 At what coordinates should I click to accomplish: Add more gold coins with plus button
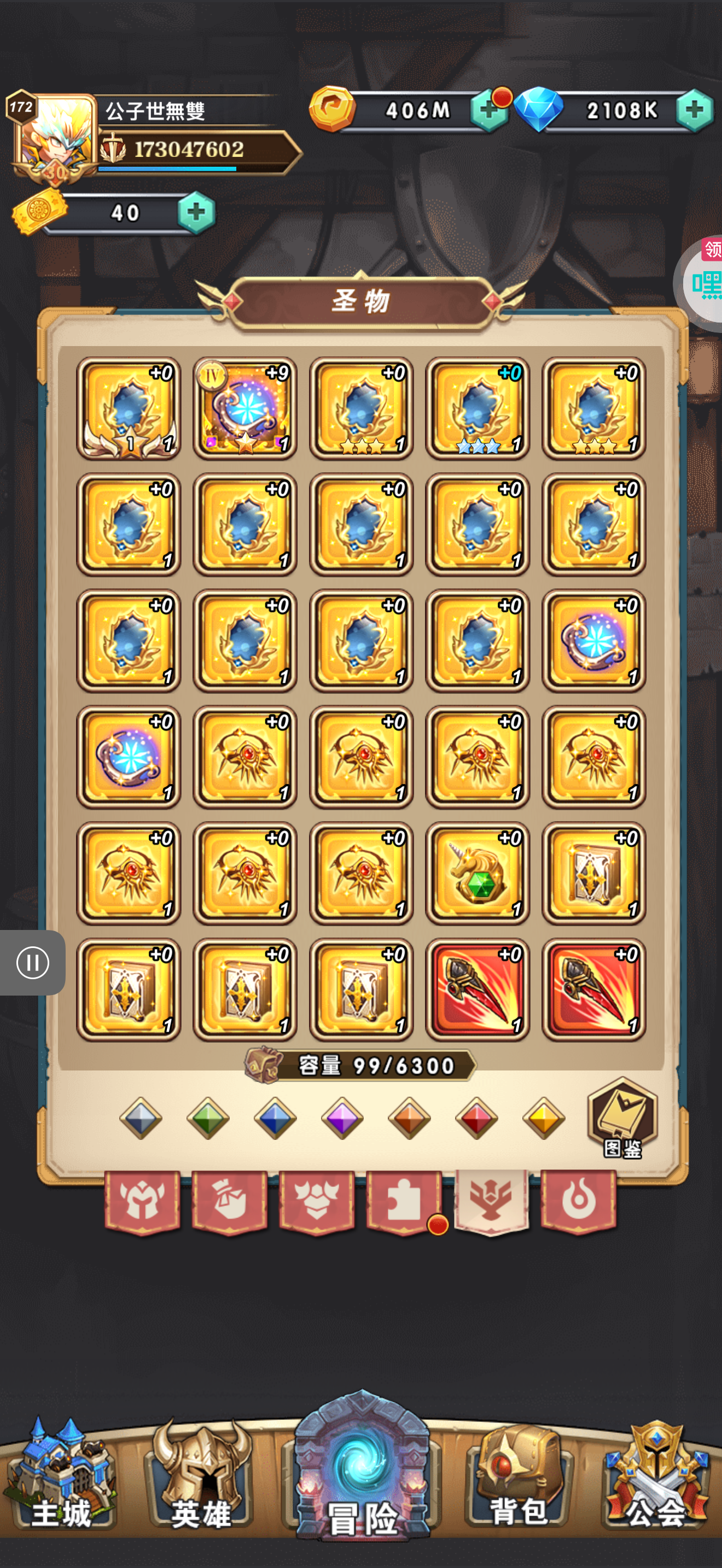(489, 110)
